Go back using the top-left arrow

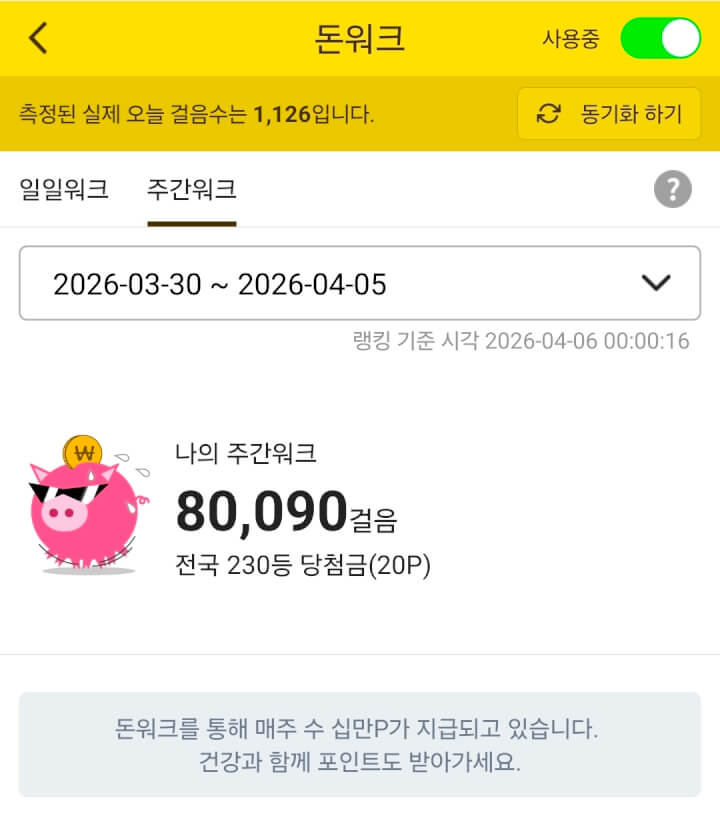pos(38,38)
